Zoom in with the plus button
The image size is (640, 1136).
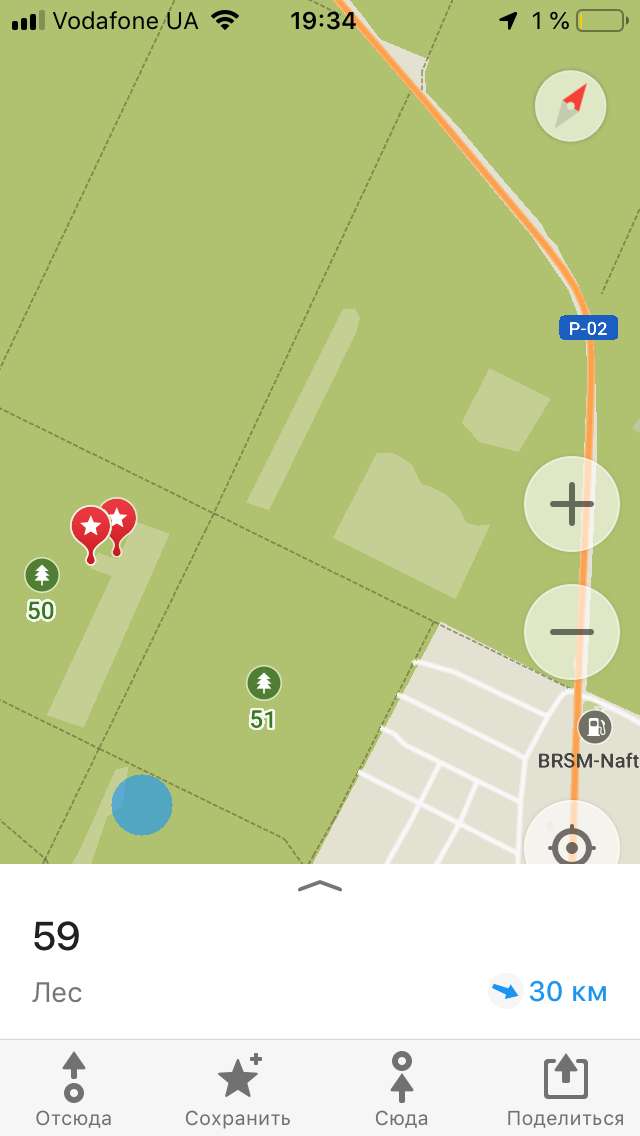coord(572,504)
